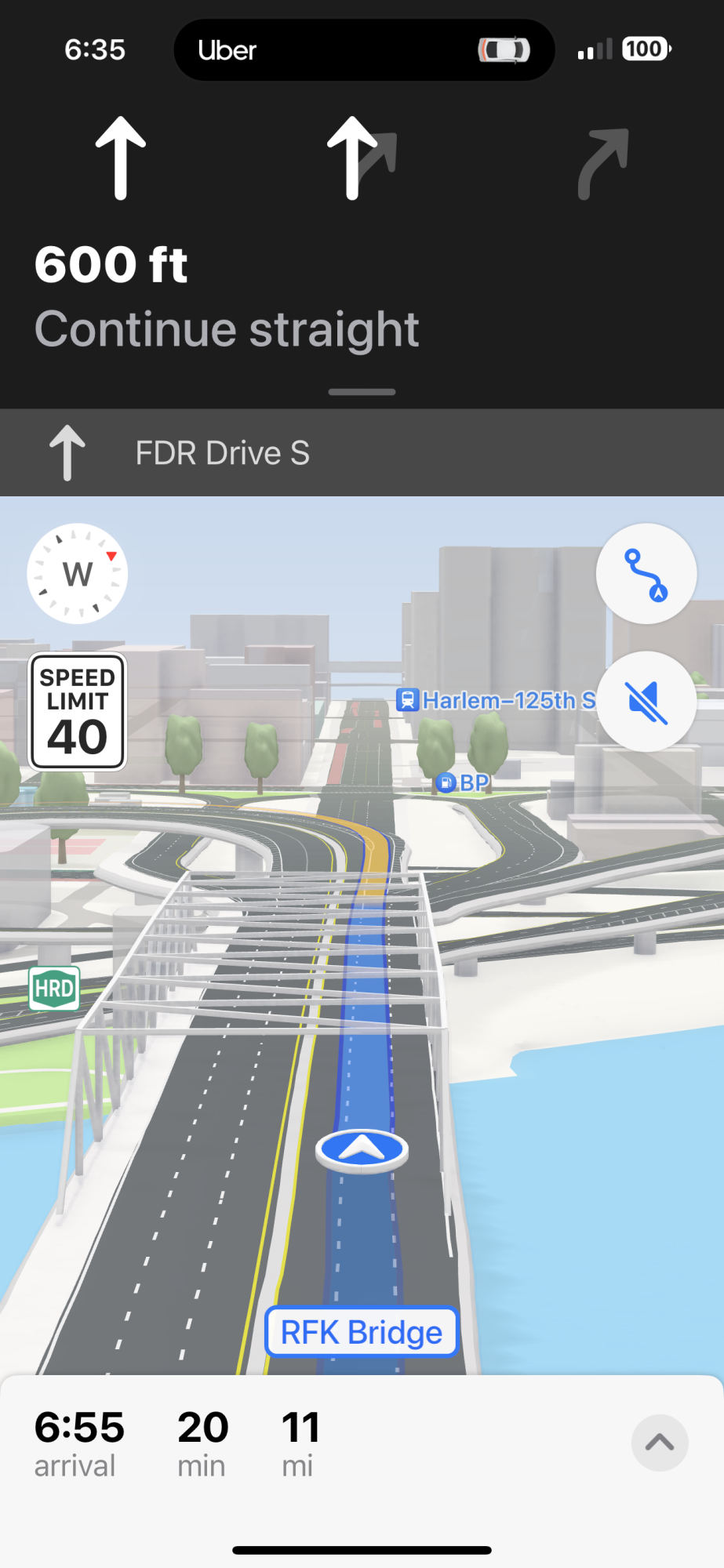Select the Harlem–125th St station label

[498, 700]
